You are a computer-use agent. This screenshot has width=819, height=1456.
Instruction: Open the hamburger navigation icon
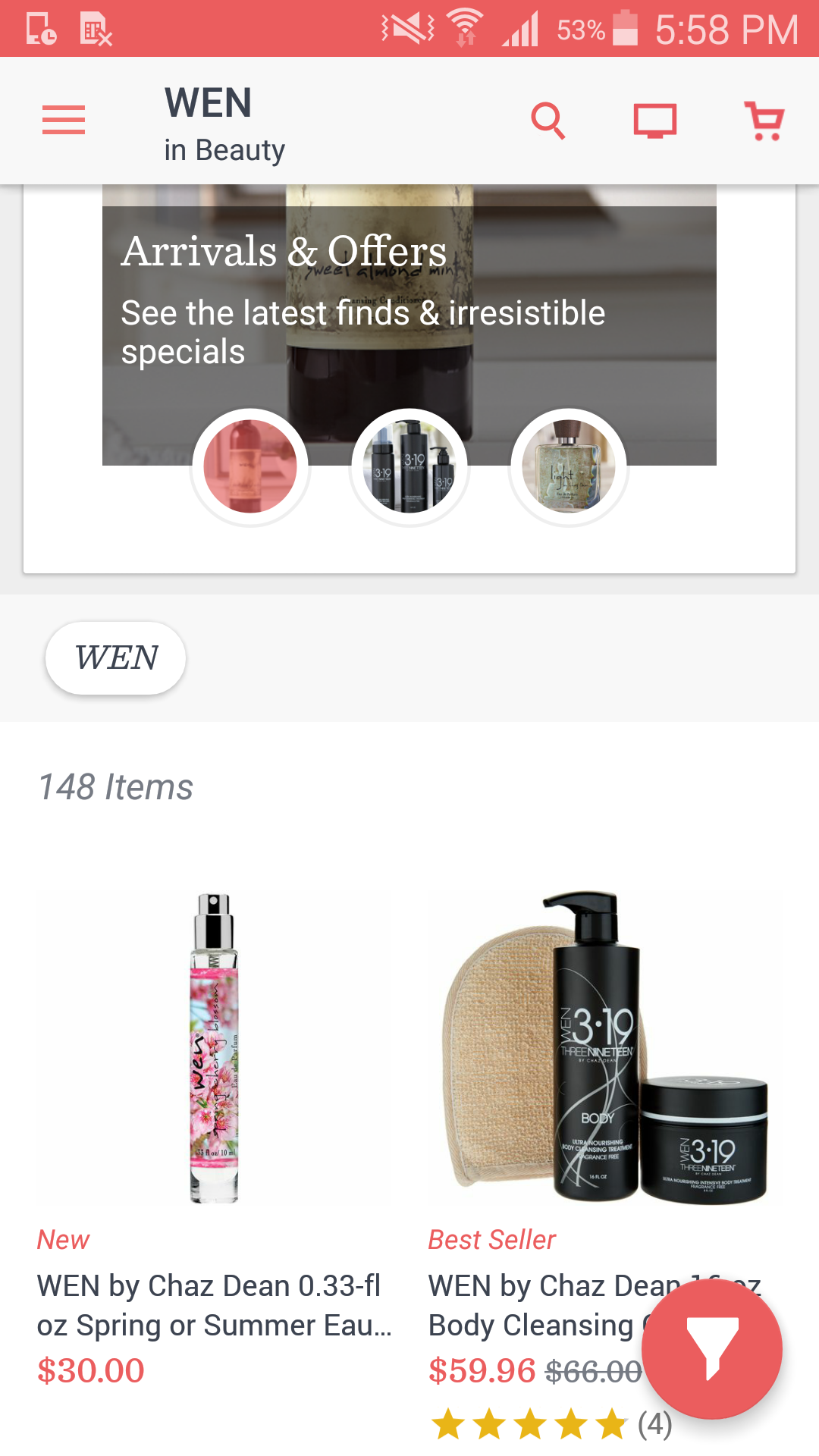click(x=64, y=119)
